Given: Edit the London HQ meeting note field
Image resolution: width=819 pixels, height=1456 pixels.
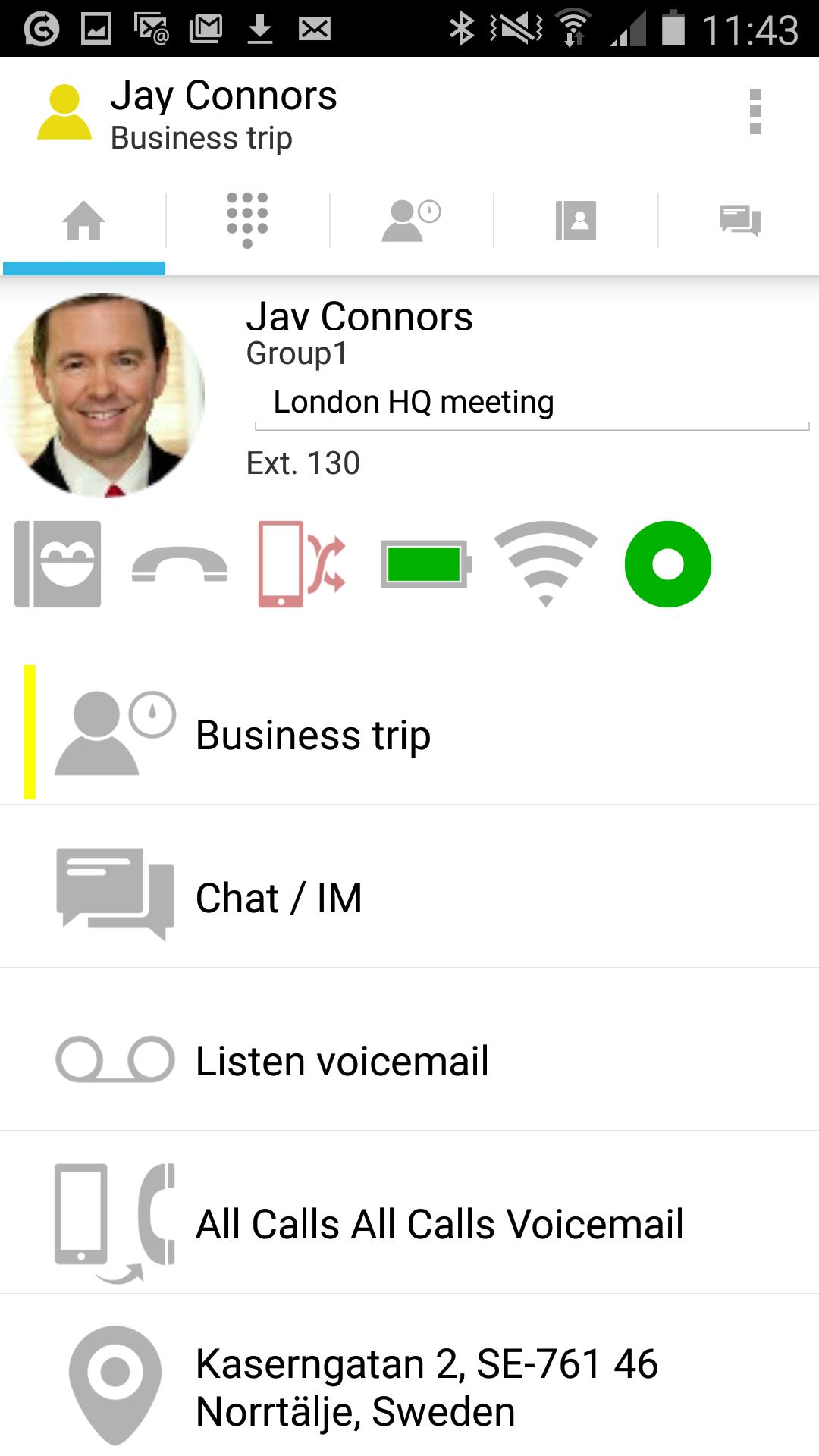Looking at the screenshot, I should pyautogui.click(x=531, y=403).
